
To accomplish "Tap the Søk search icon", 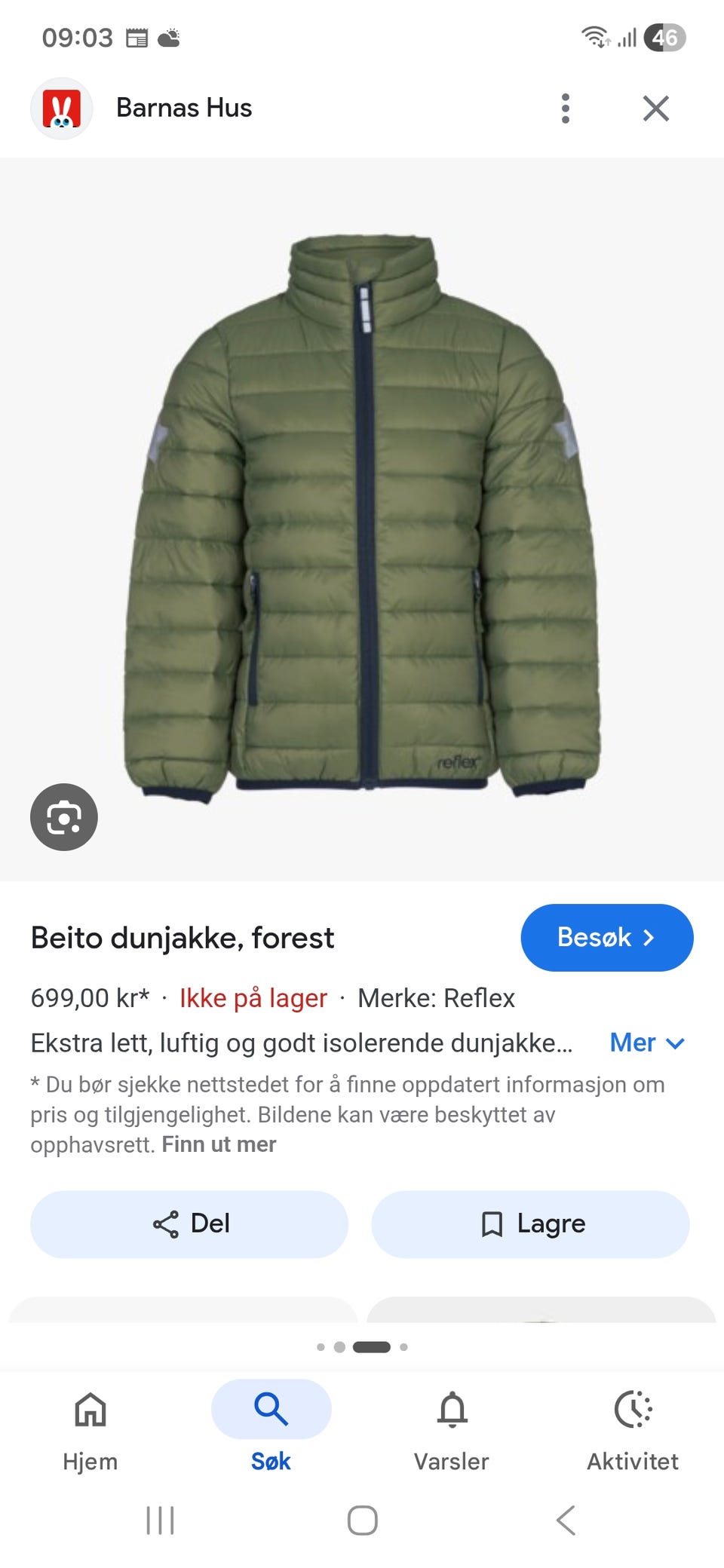I will pyautogui.click(x=271, y=1408).
